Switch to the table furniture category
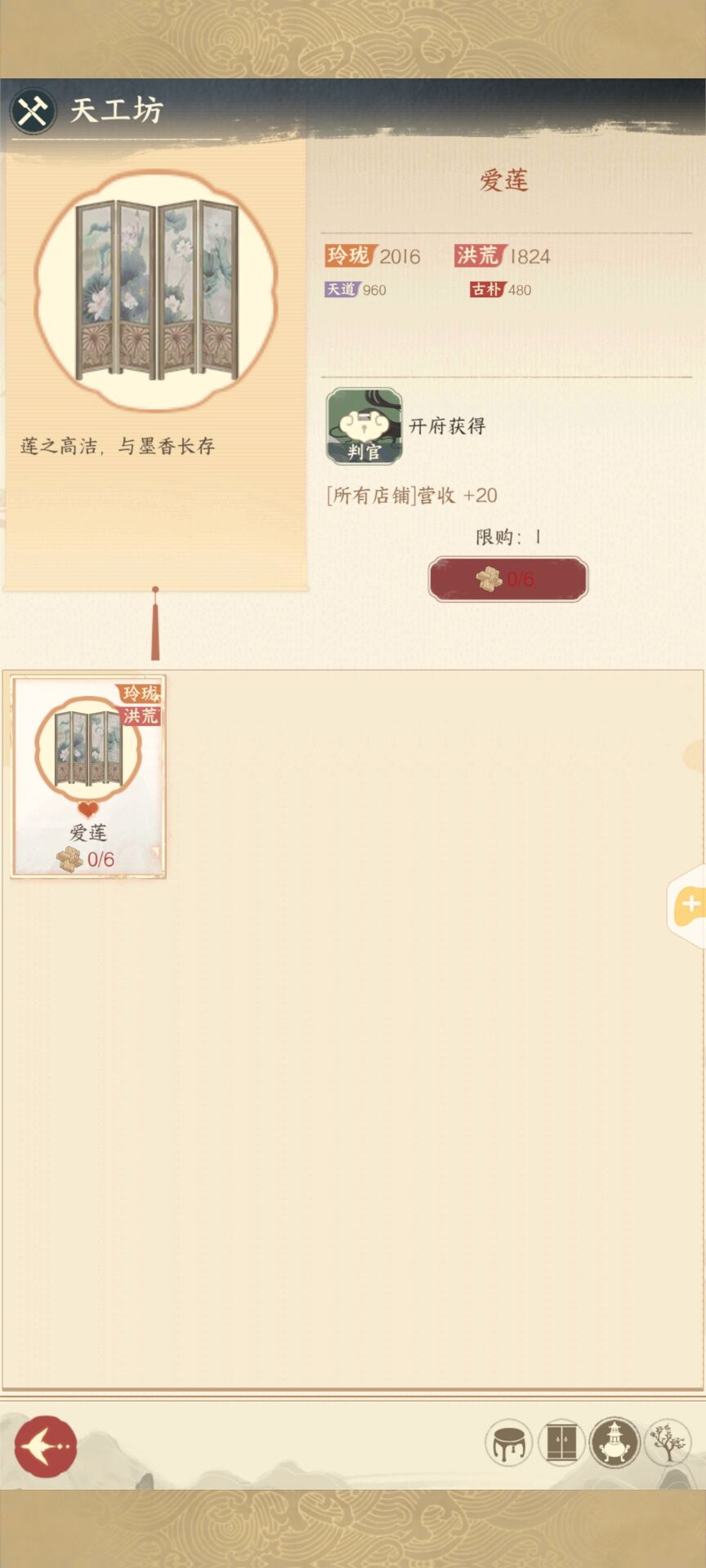 pyautogui.click(x=508, y=1443)
